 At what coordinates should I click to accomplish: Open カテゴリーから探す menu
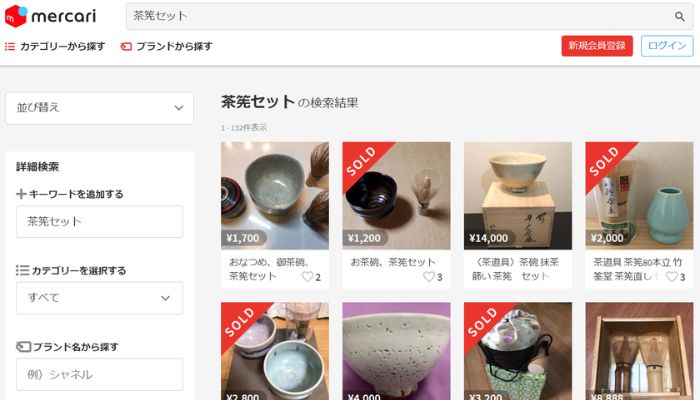tap(54, 46)
